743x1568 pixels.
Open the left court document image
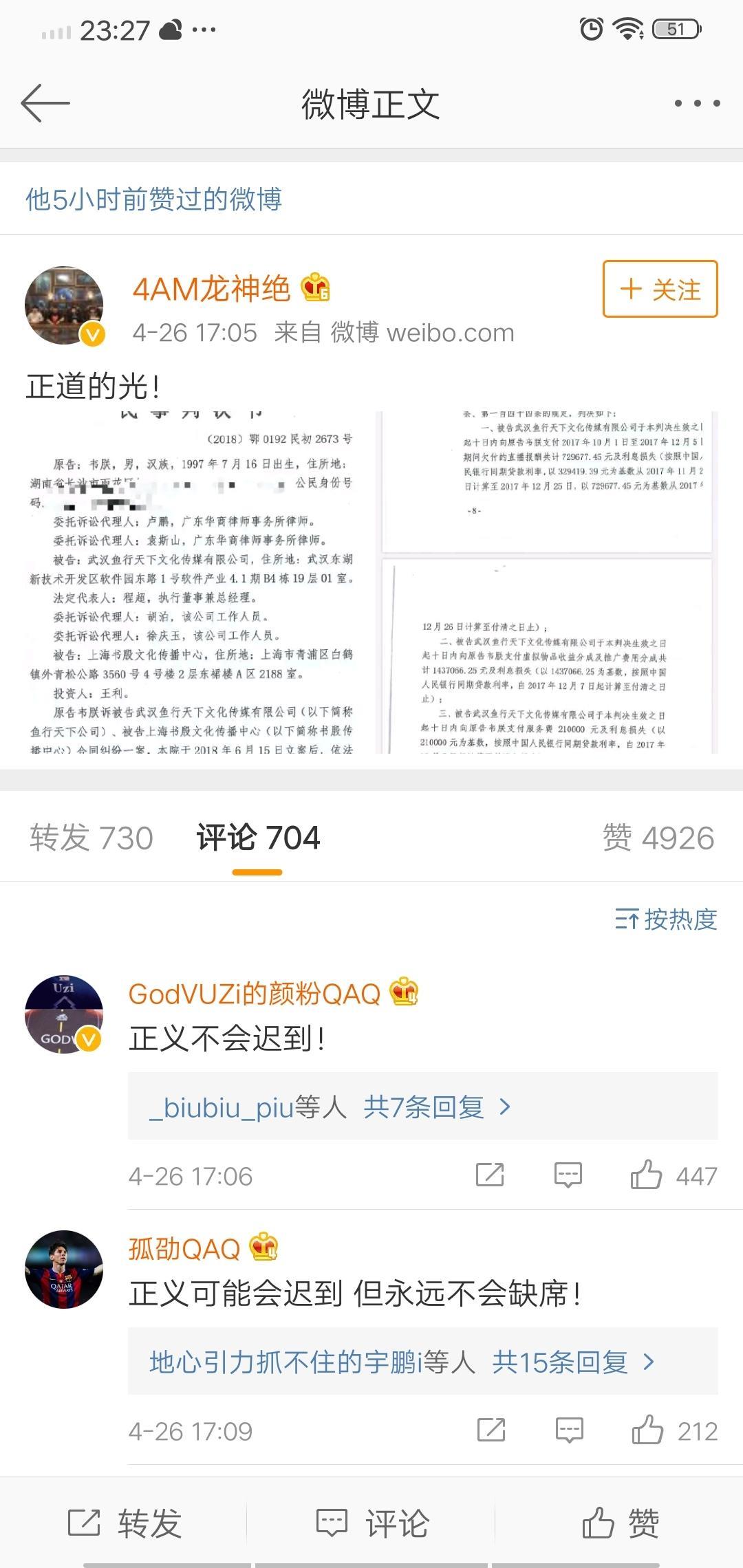(x=191, y=582)
